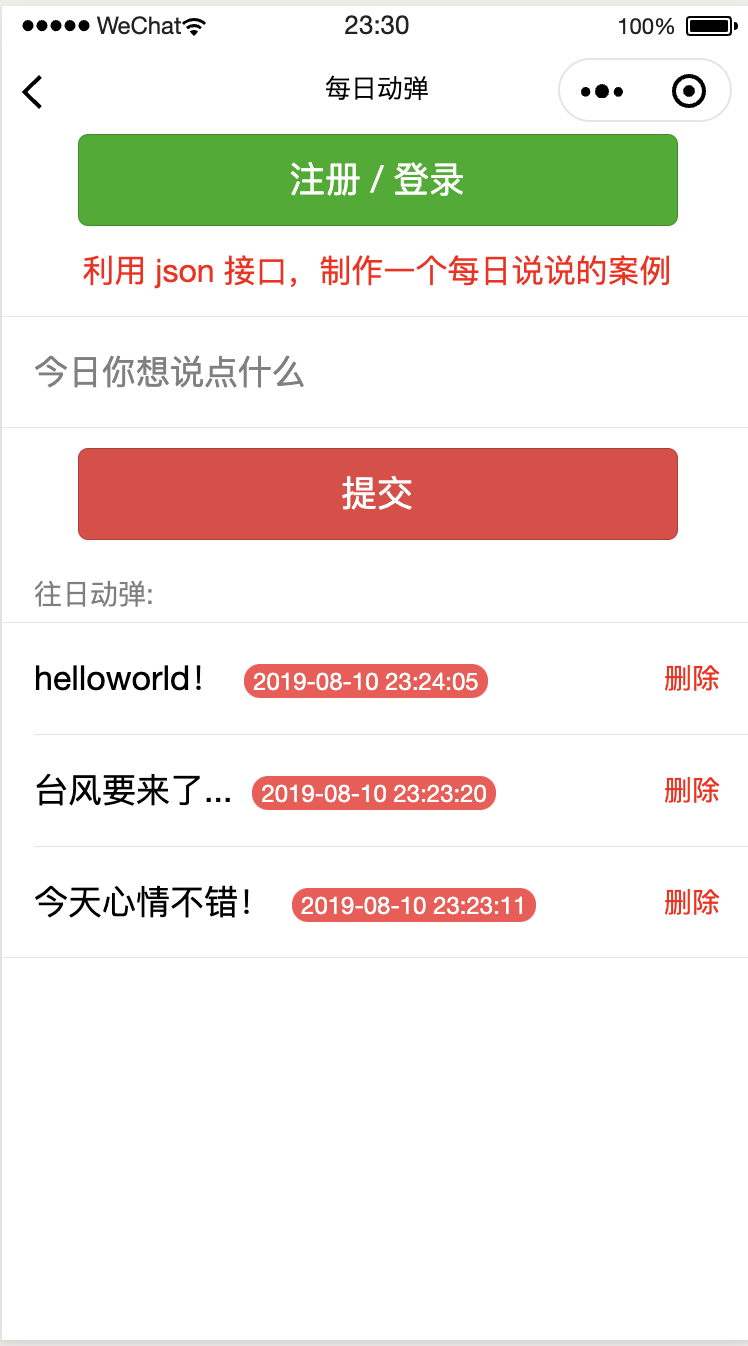Focus the 今日你想说点什么 text field
748x1346 pixels.
click(x=374, y=373)
